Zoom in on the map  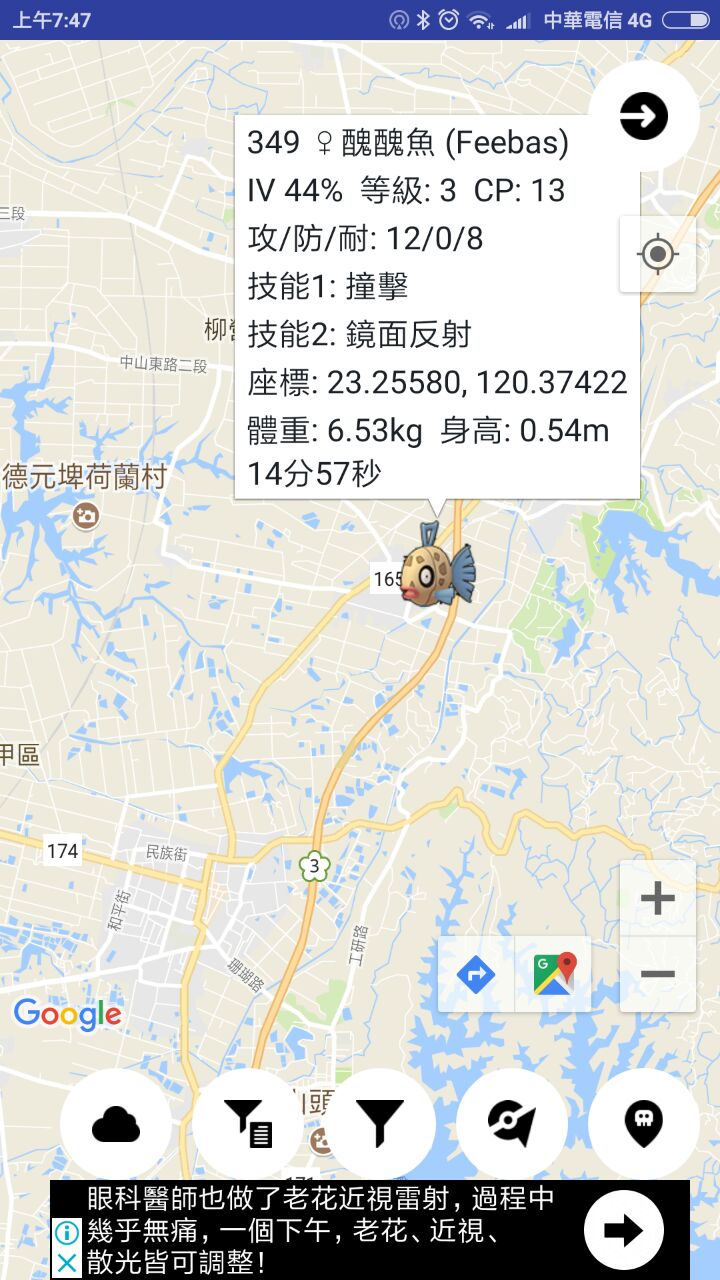(x=657, y=899)
